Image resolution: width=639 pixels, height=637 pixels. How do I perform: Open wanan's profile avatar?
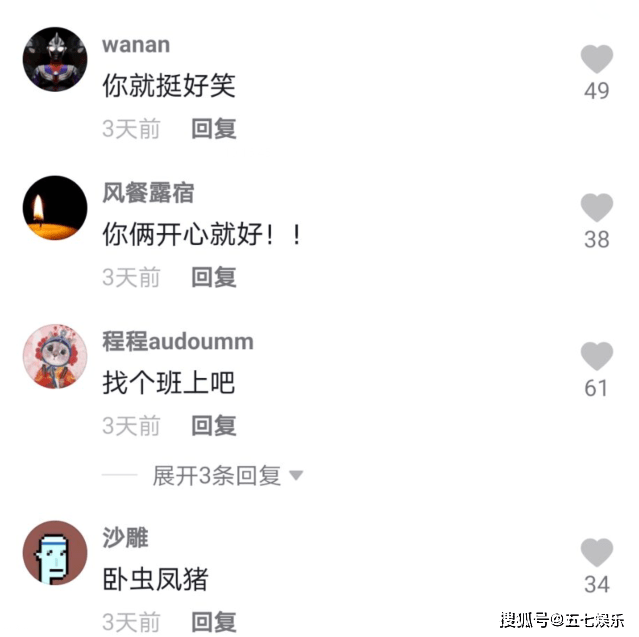pos(55,60)
